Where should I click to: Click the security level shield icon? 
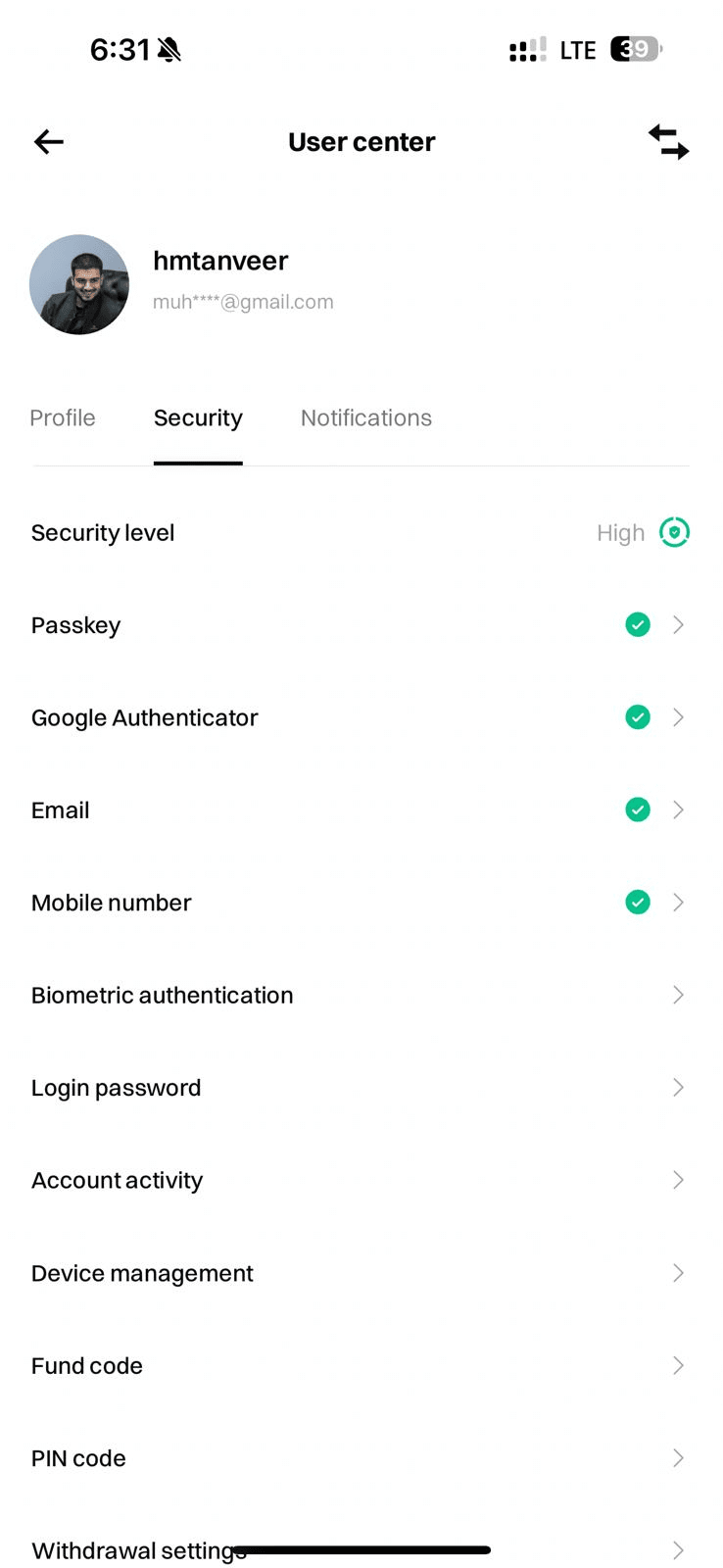674,532
